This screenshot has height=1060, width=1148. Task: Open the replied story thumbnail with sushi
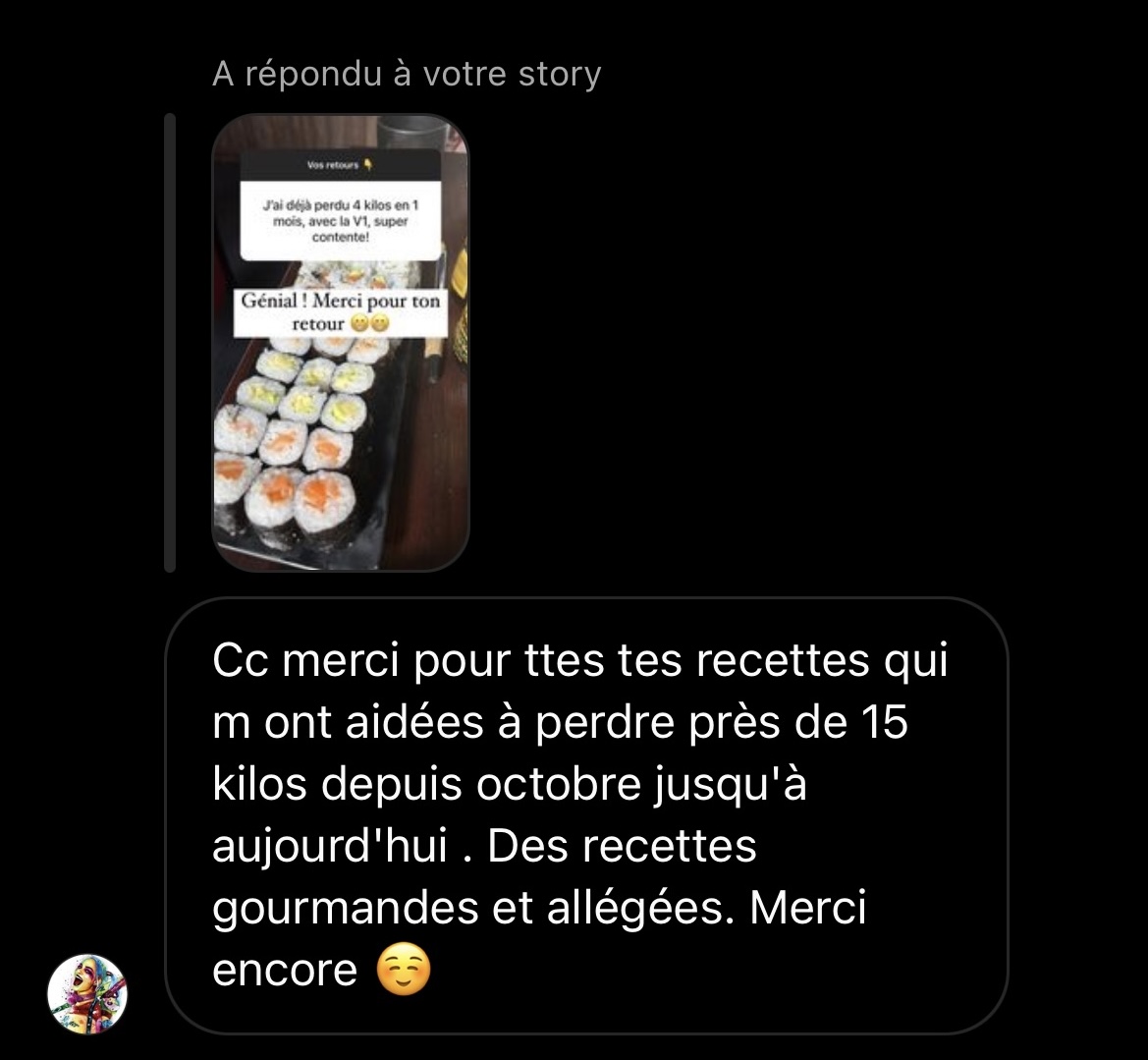coord(341,342)
